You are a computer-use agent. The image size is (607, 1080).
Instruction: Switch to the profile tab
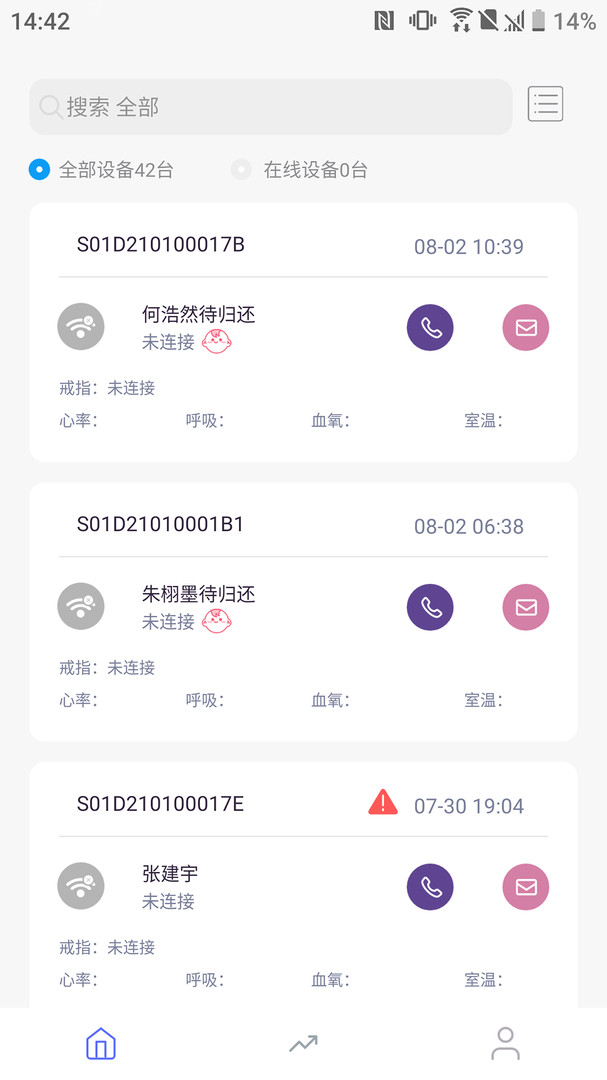(x=505, y=1044)
